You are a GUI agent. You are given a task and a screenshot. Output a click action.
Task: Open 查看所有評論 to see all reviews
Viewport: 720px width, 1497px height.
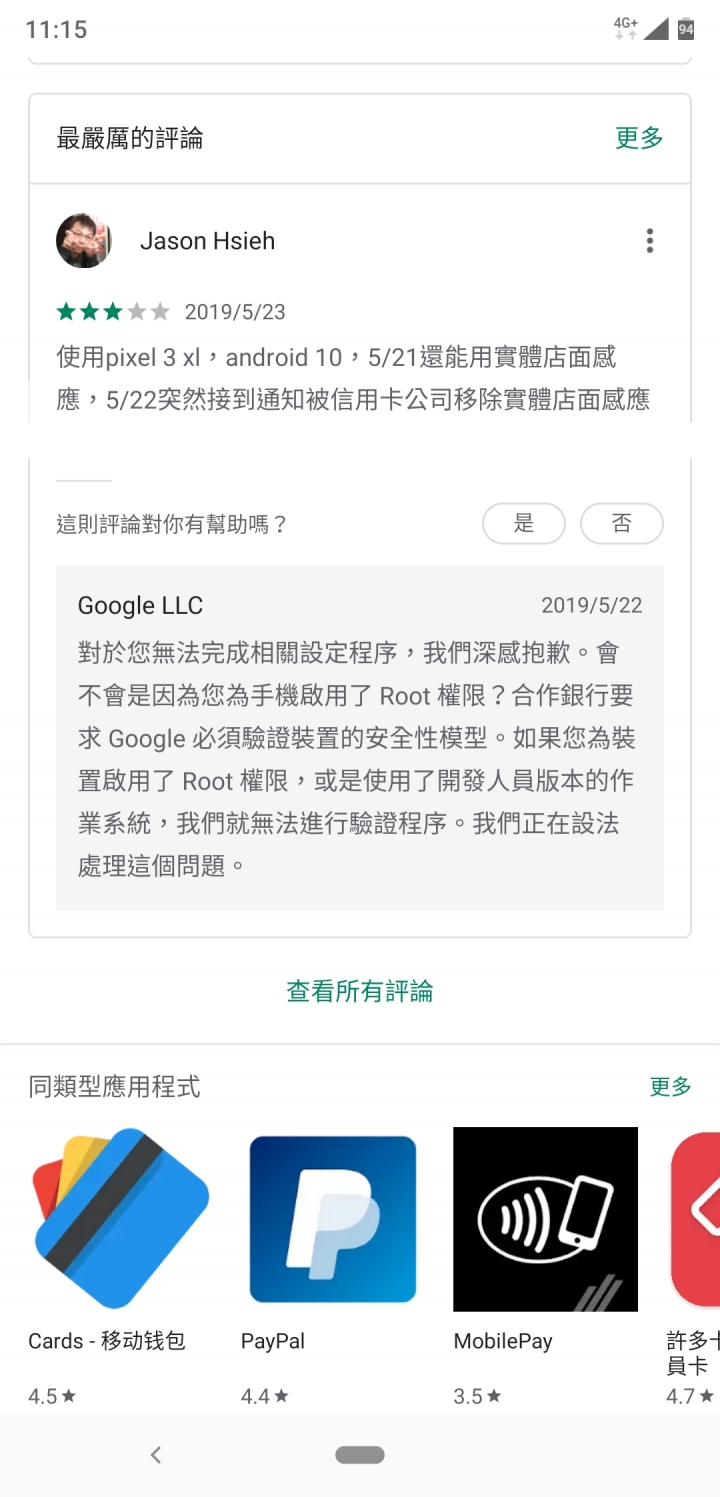360,991
